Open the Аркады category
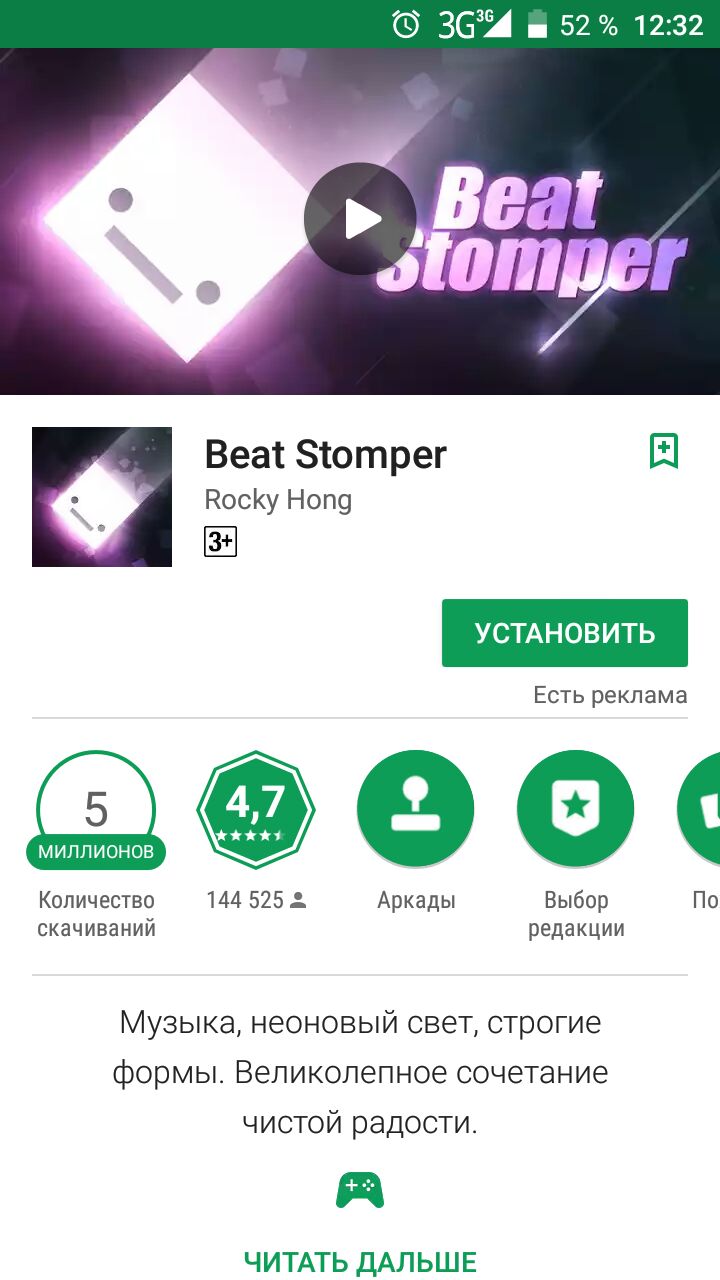720x1280 pixels. 415,810
